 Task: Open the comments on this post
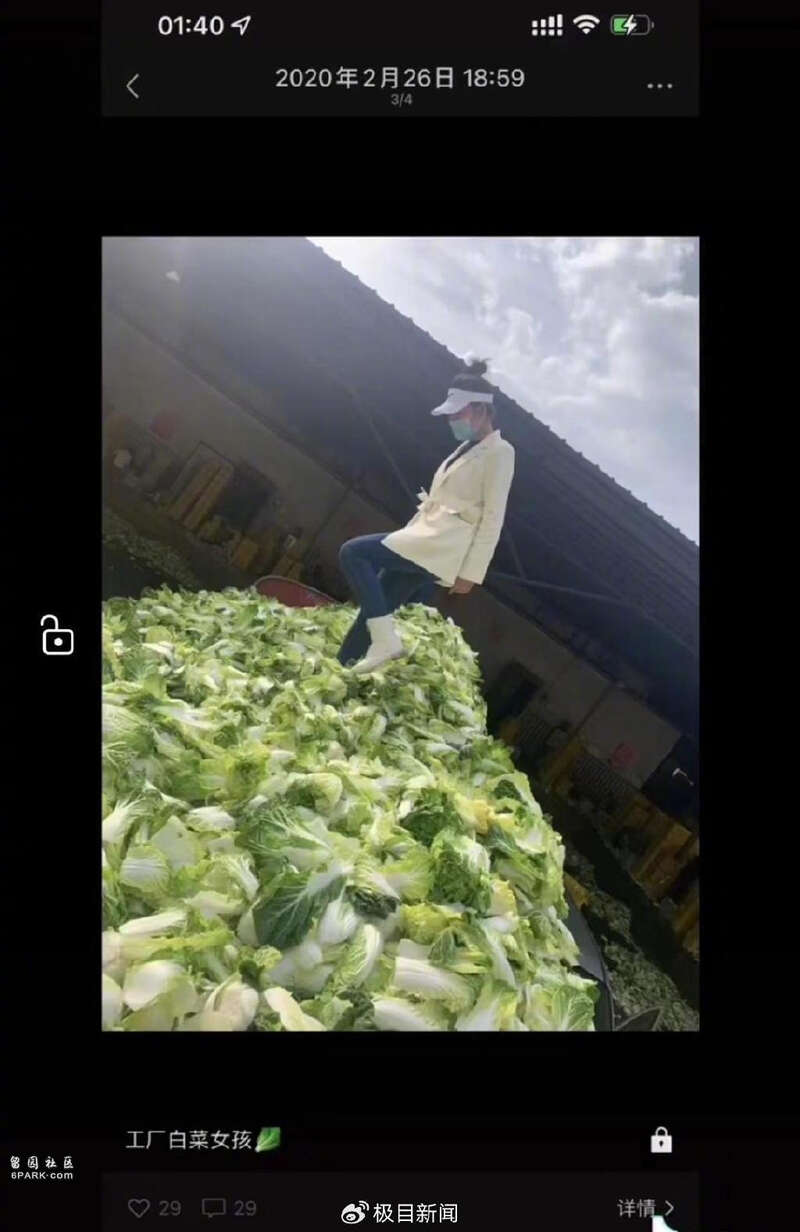tap(214, 1208)
